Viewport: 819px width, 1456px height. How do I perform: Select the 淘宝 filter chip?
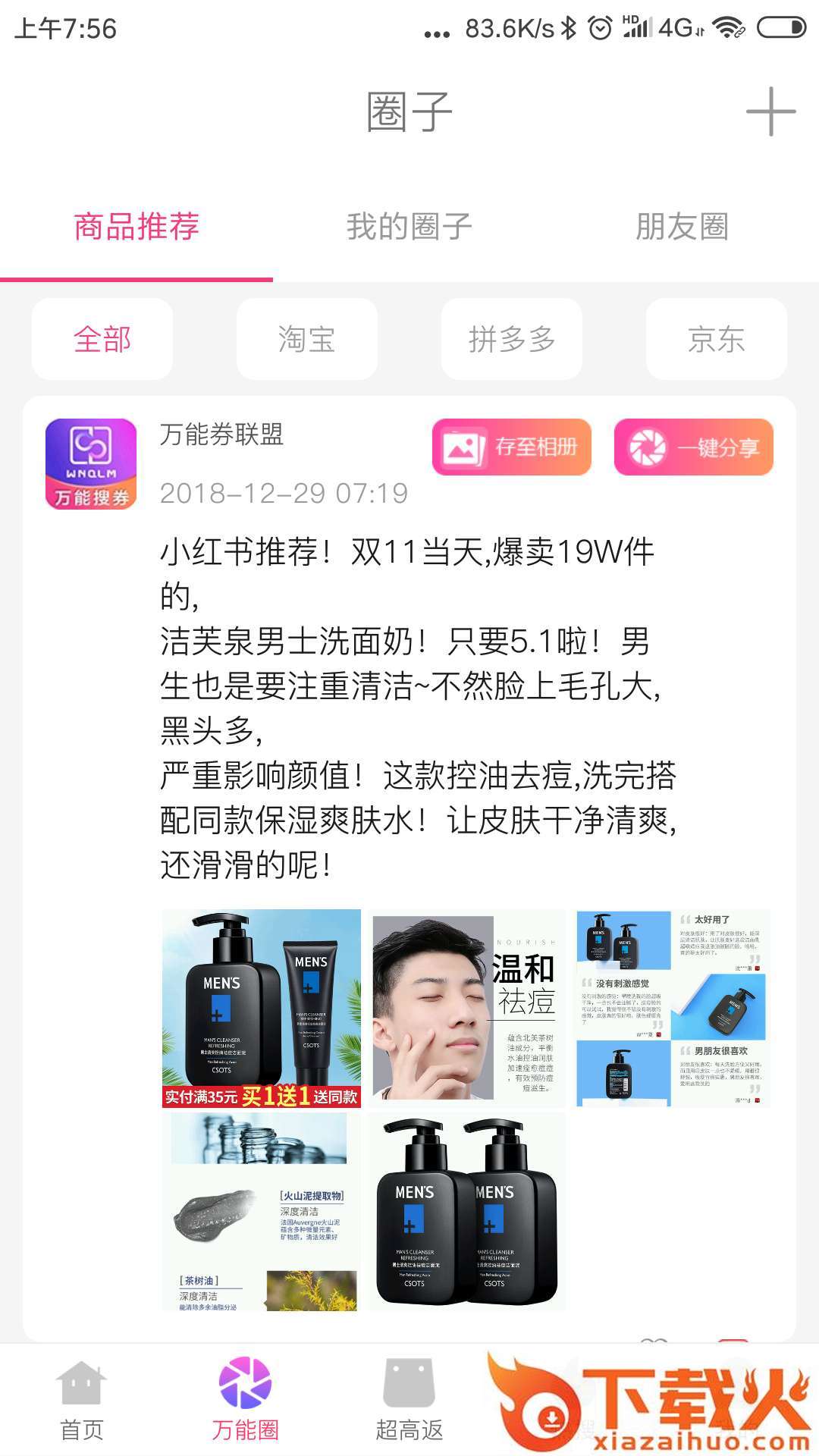[x=306, y=339]
